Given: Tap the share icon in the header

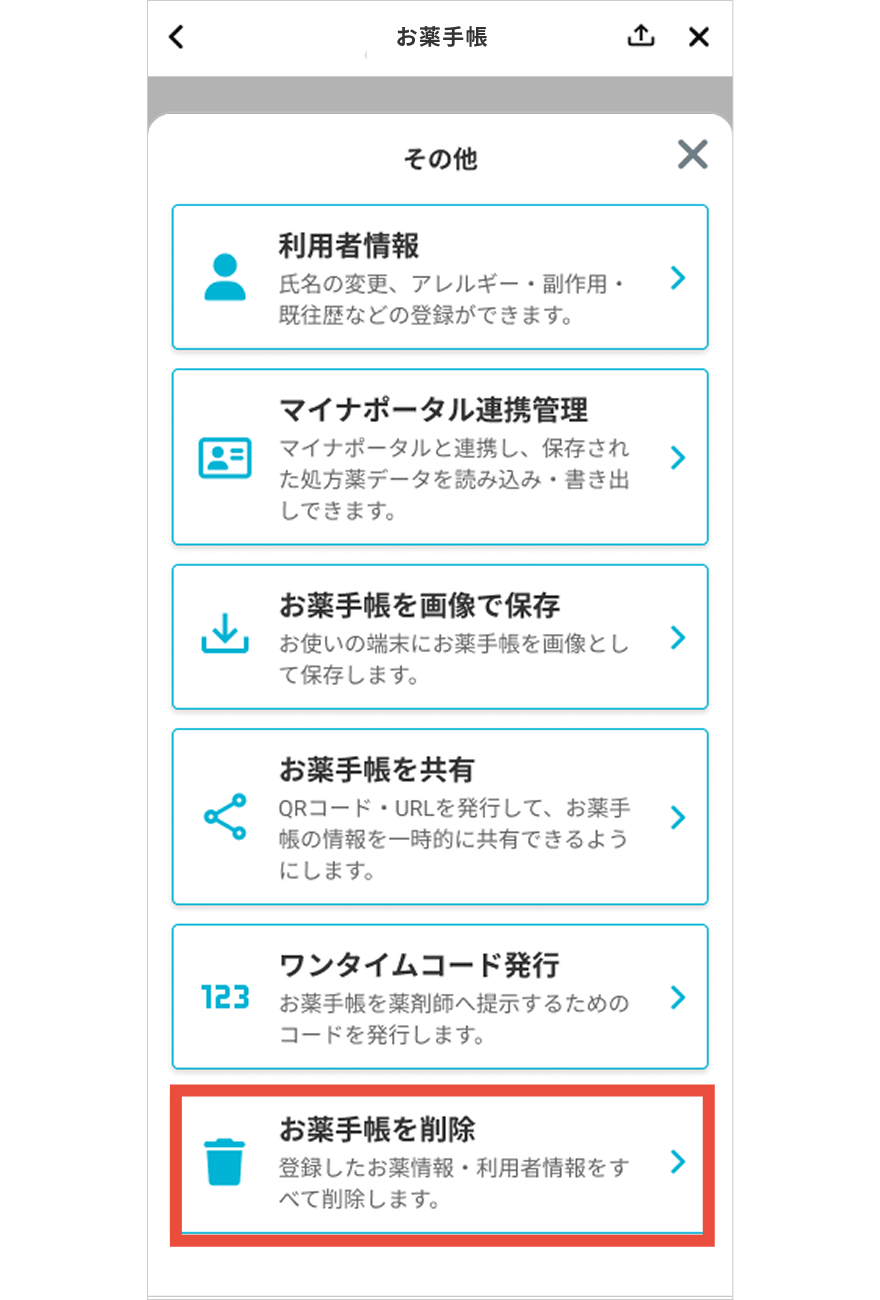Looking at the screenshot, I should (x=641, y=36).
